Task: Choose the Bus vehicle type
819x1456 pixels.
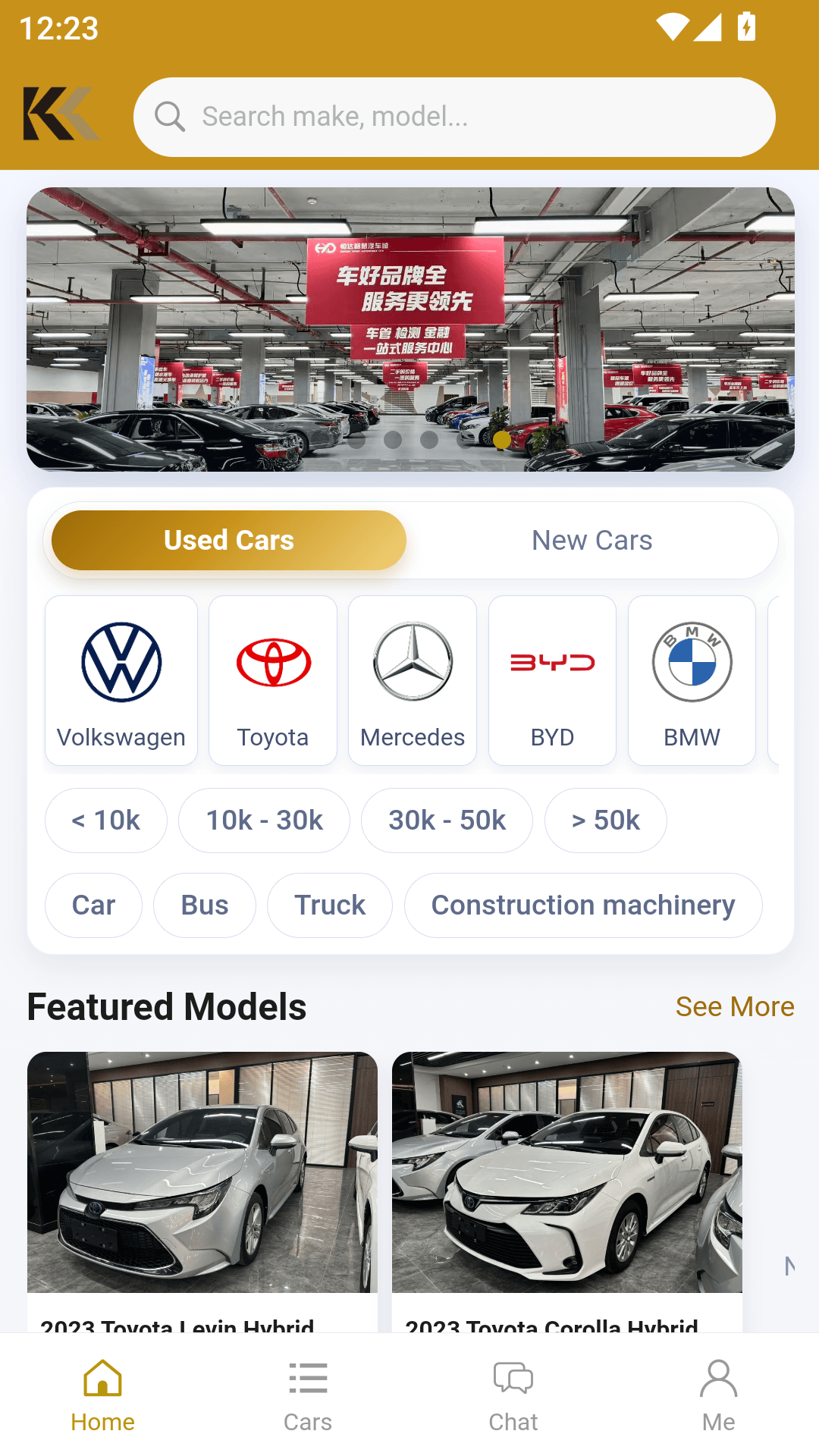Action: [205, 905]
